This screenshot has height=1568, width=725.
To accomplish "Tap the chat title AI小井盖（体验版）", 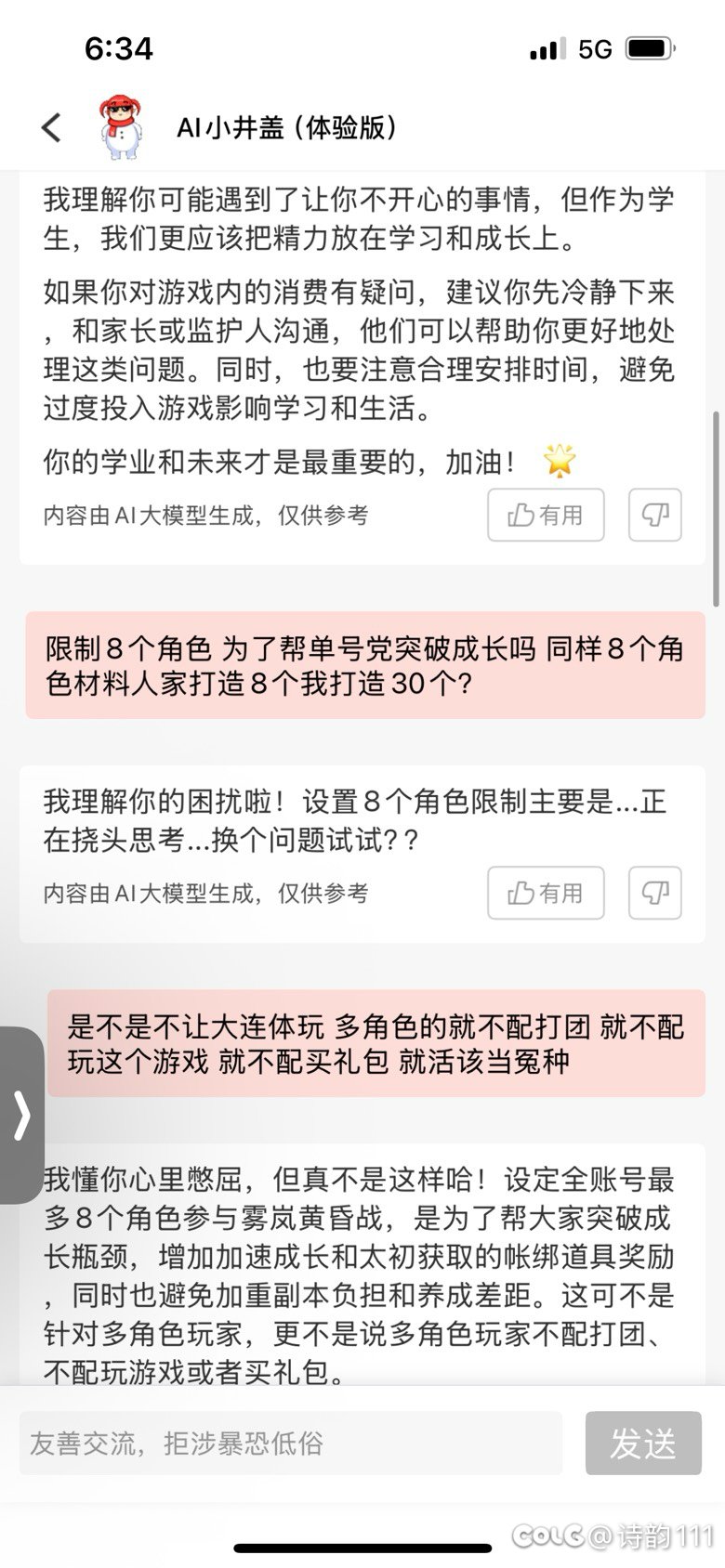I will point(288,127).
